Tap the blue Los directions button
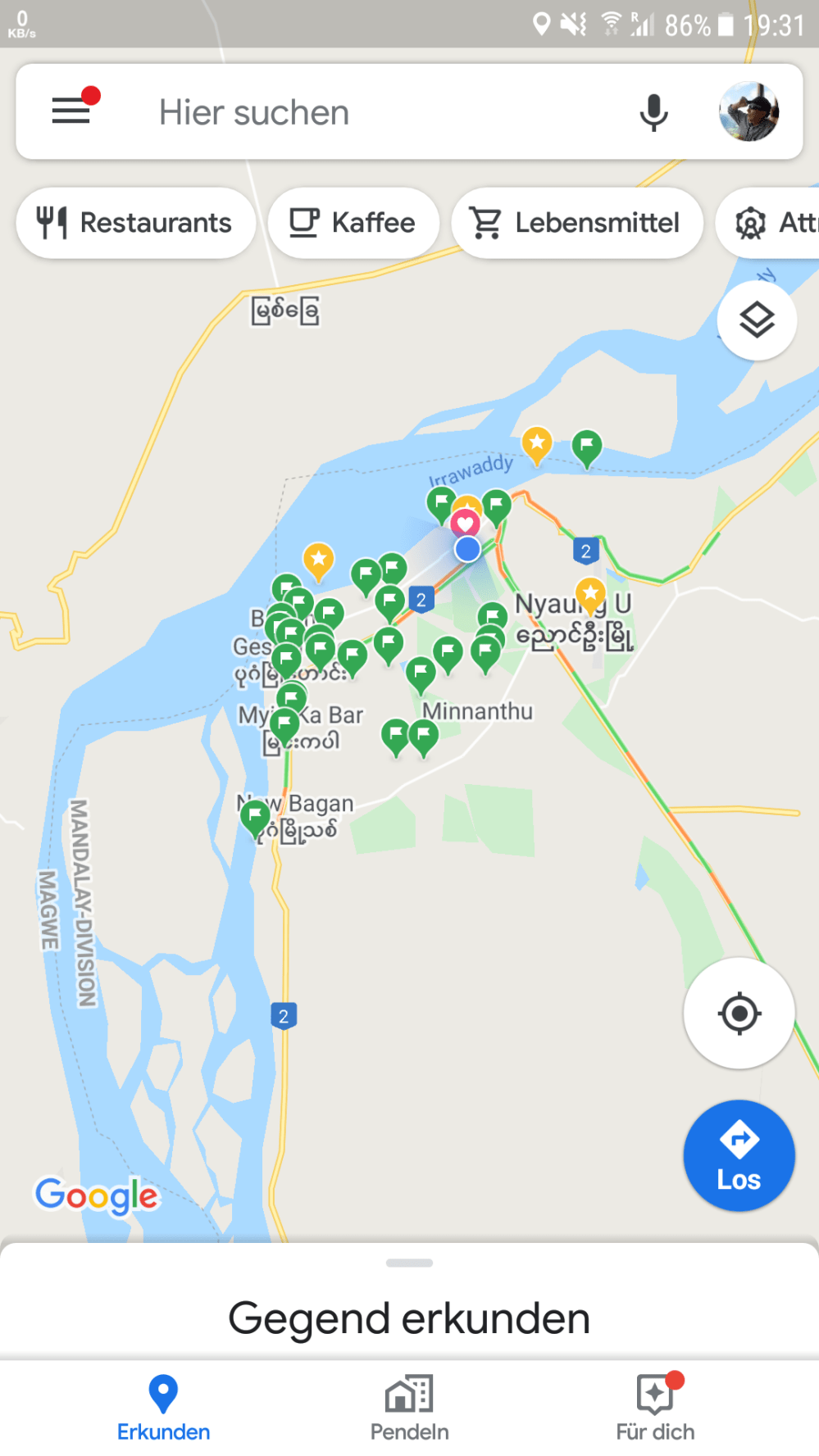Screen dimensions: 819x1456 (739, 1155)
